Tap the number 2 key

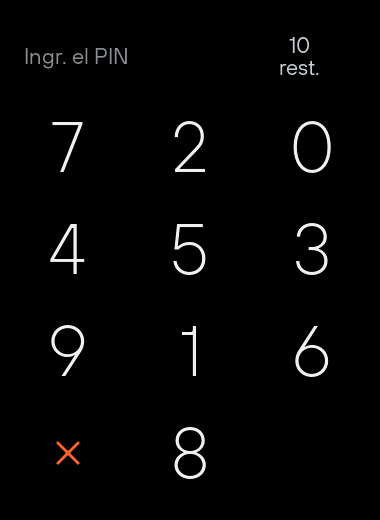click(x=190, y=147)
